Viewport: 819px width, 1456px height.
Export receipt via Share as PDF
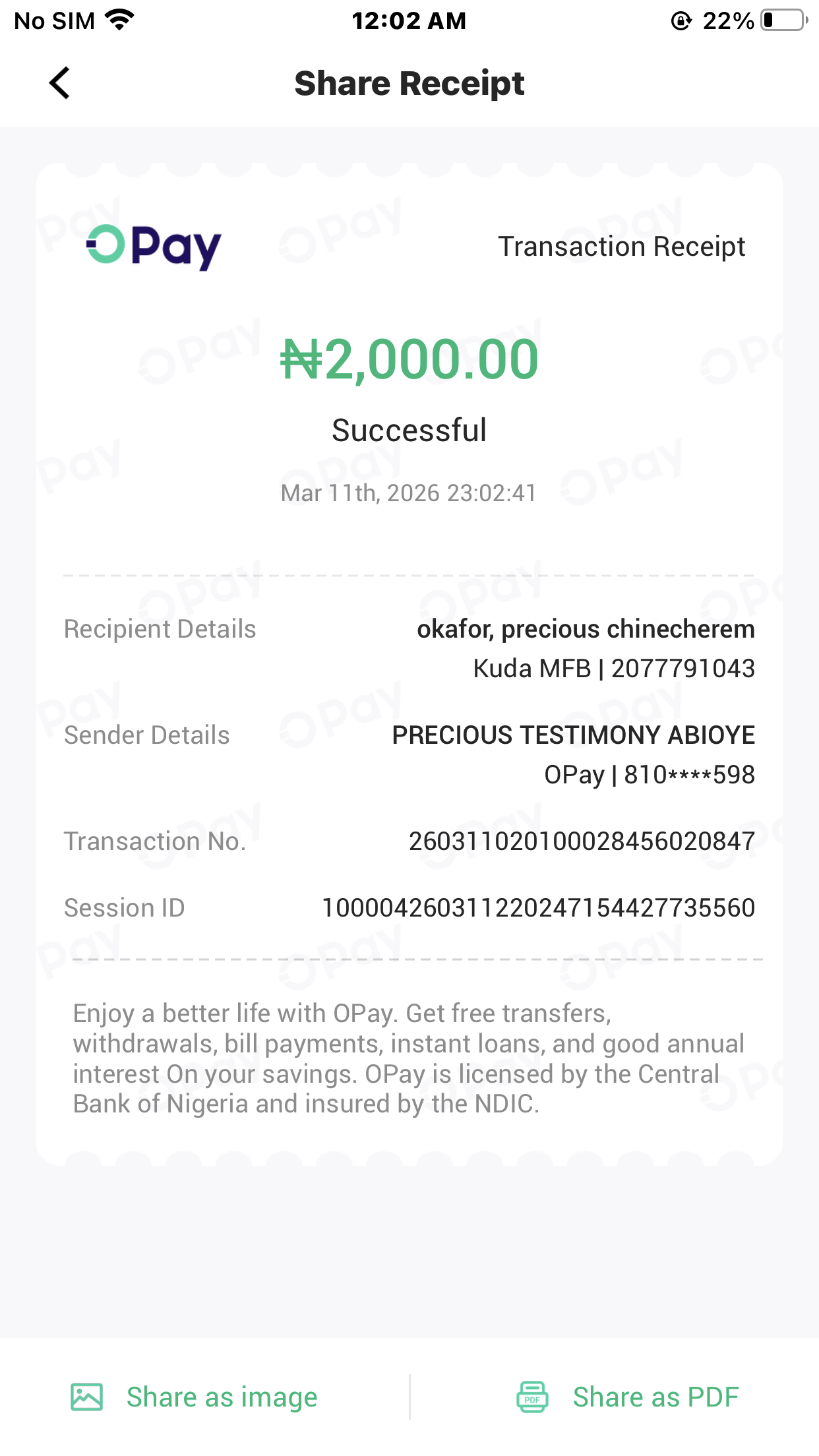pos(627,1397)
